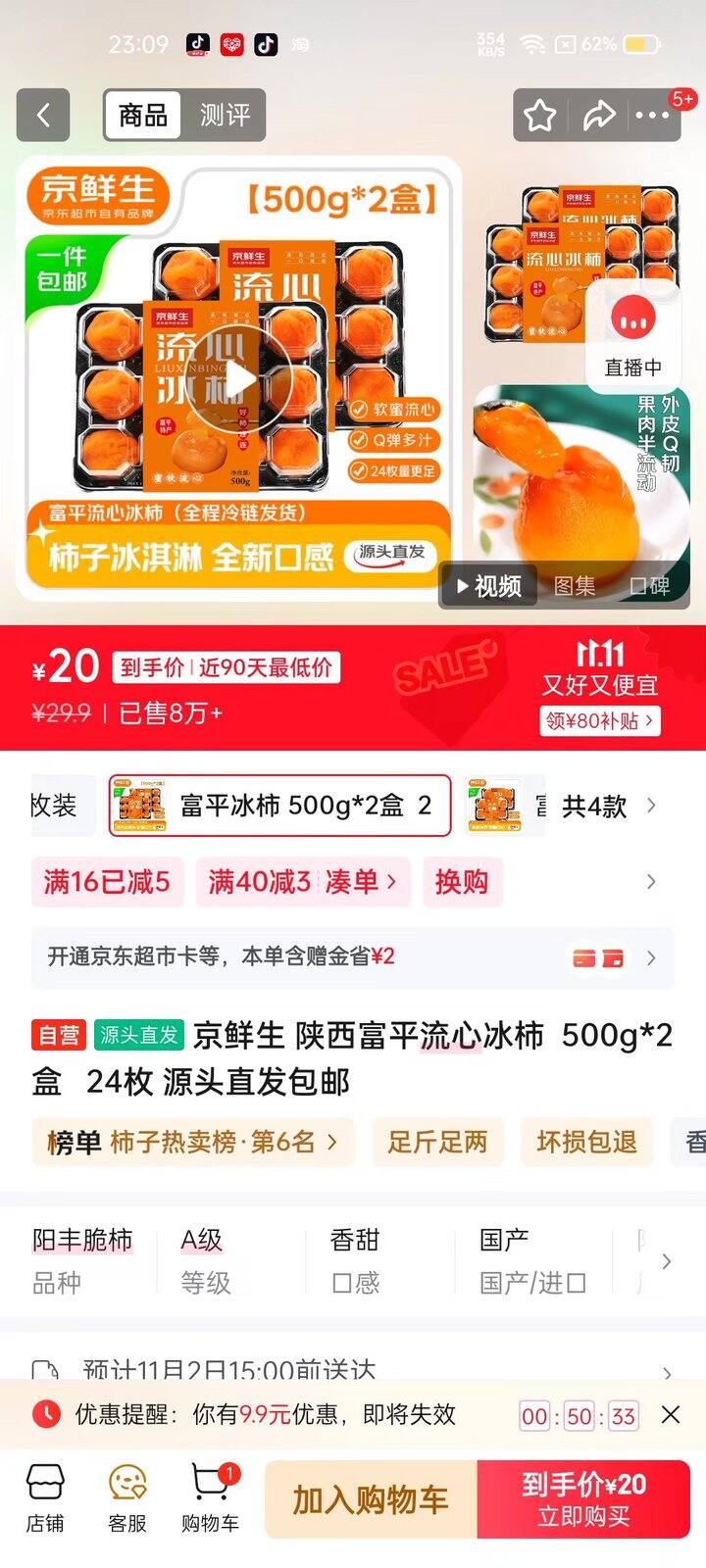Contact 客服 customer service
This screenshot has width=706, height=1568.
[x=127, y=1499]
